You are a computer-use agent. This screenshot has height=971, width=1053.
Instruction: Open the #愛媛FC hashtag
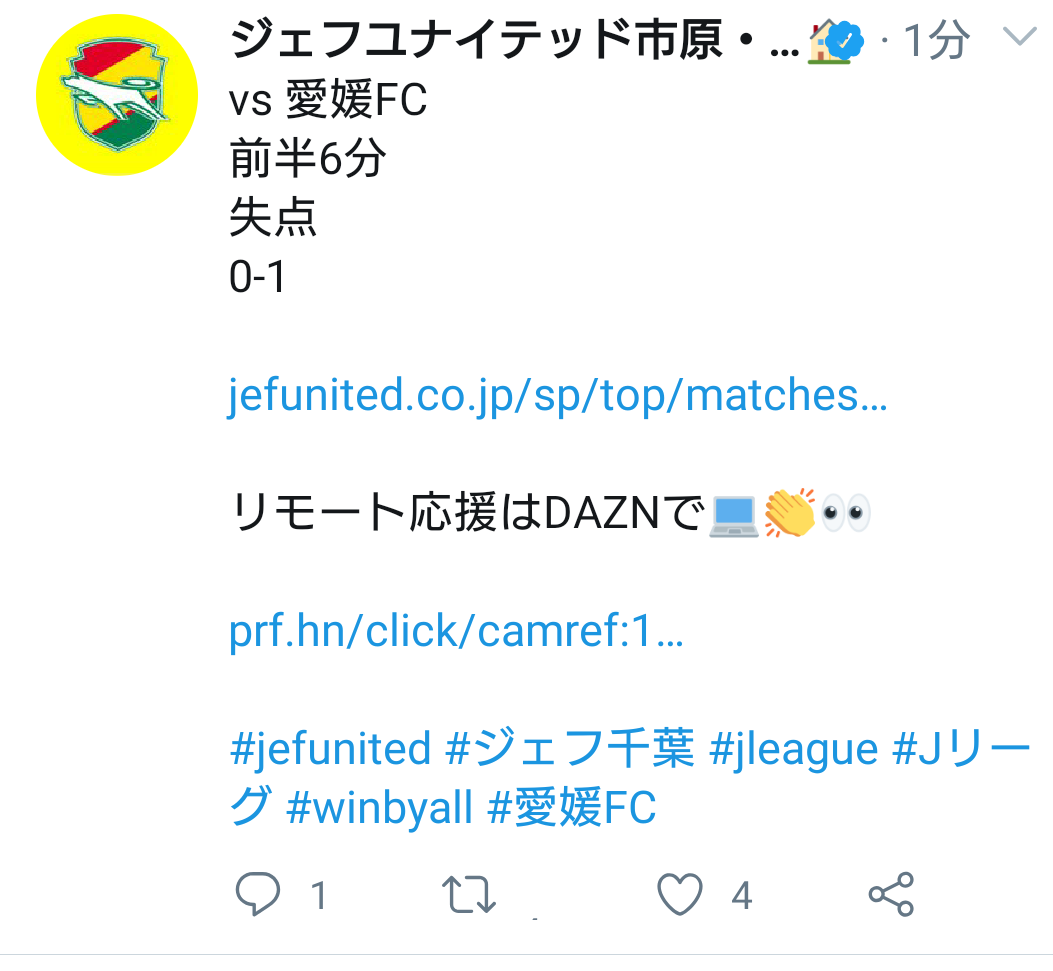(571, 808)
